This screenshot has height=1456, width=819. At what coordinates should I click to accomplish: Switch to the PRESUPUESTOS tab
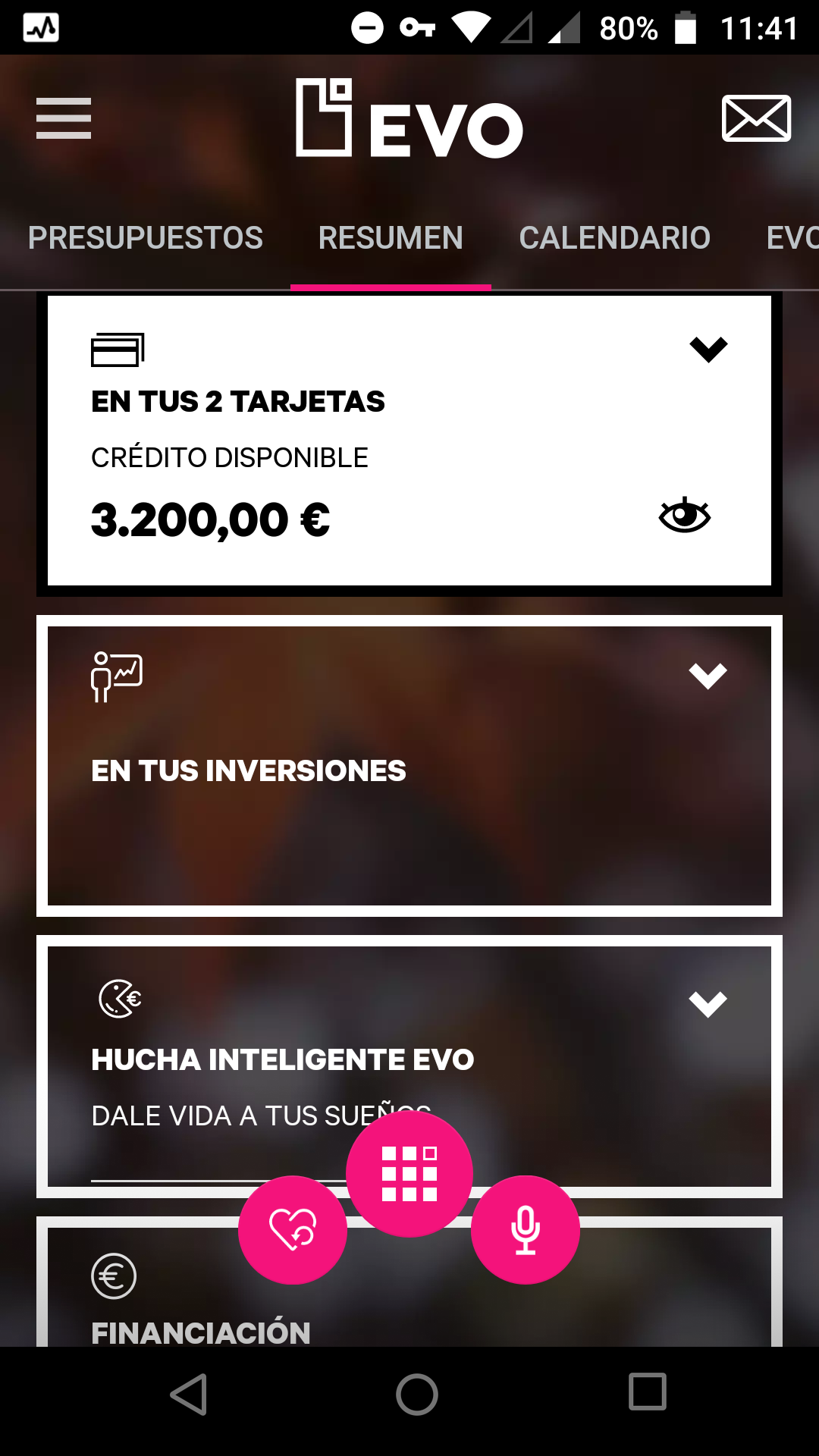[144, 237]
